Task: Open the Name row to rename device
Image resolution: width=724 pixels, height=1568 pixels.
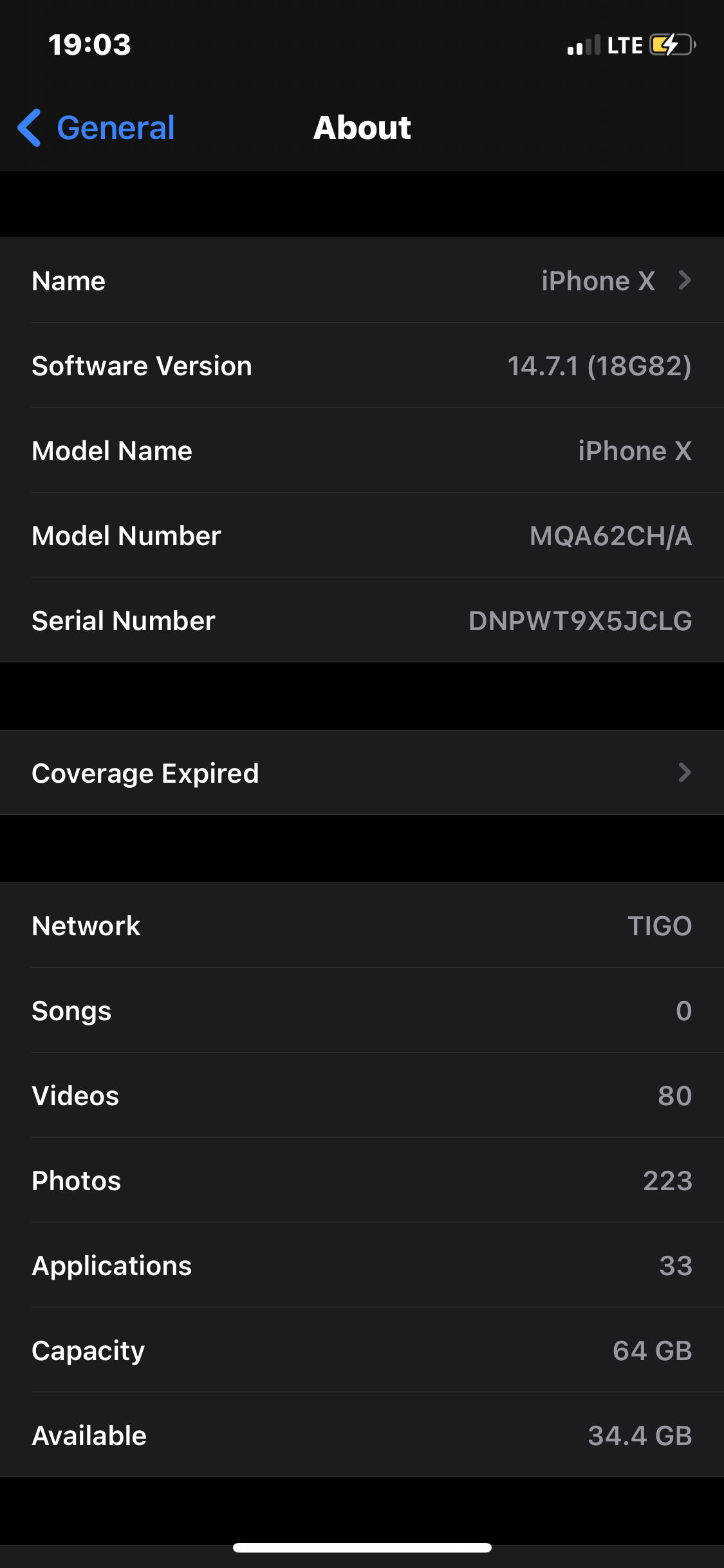Action: click(x=362, y=281)
